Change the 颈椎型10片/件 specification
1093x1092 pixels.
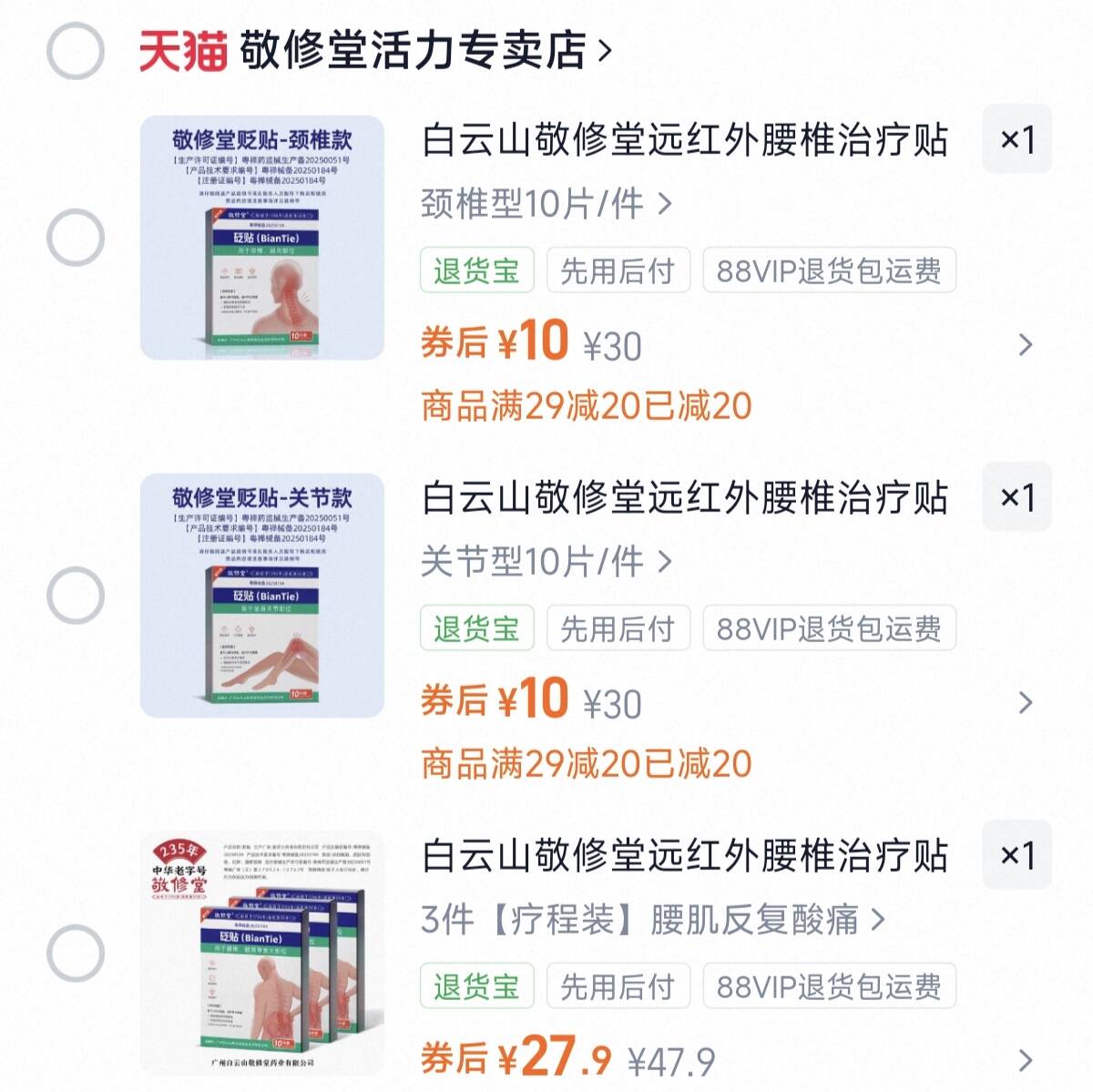point(546,204)
